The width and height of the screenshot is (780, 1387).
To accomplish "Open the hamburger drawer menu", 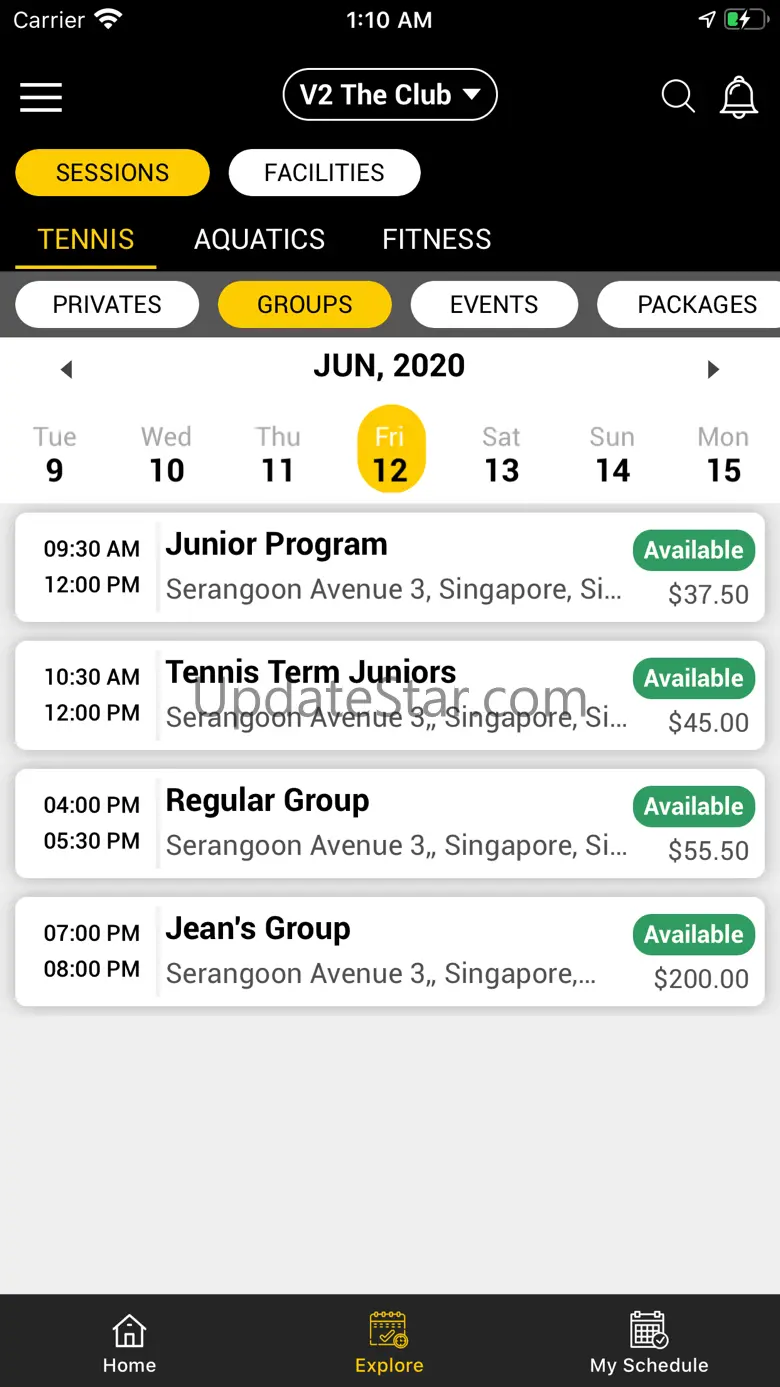I will 41,97.
